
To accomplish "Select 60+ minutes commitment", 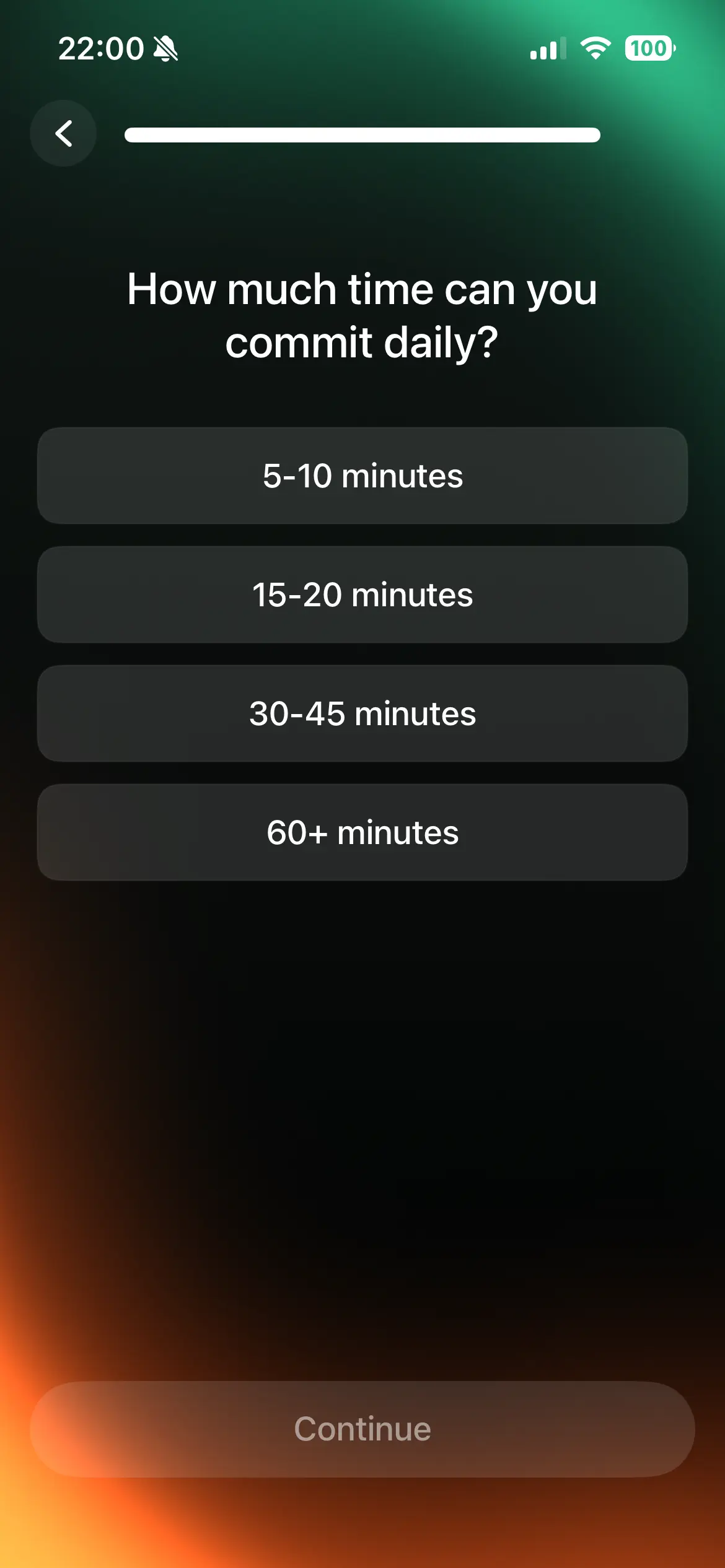I will 362,832.
